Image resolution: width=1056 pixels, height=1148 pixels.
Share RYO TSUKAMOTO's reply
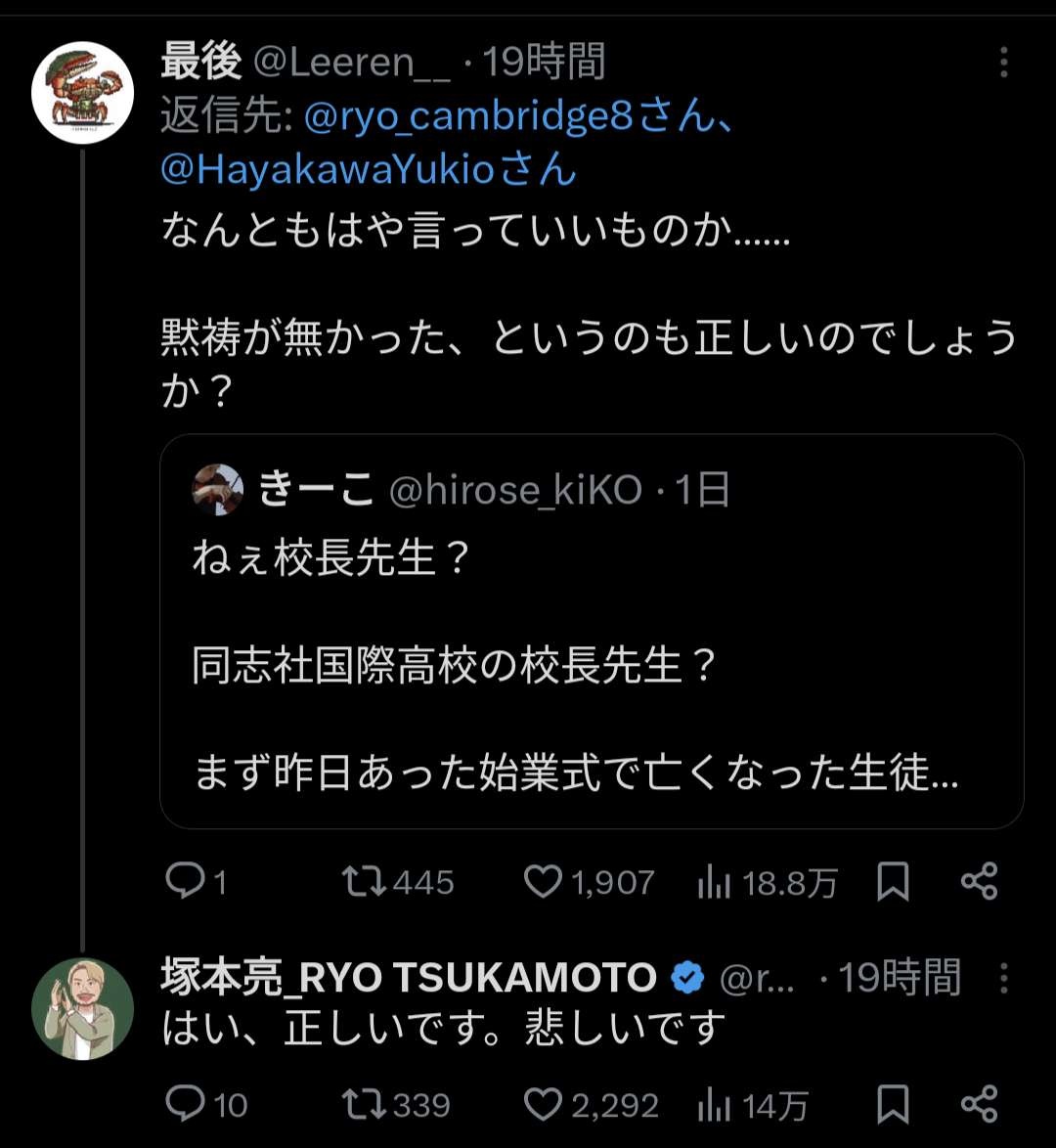tap(979, 1104)
